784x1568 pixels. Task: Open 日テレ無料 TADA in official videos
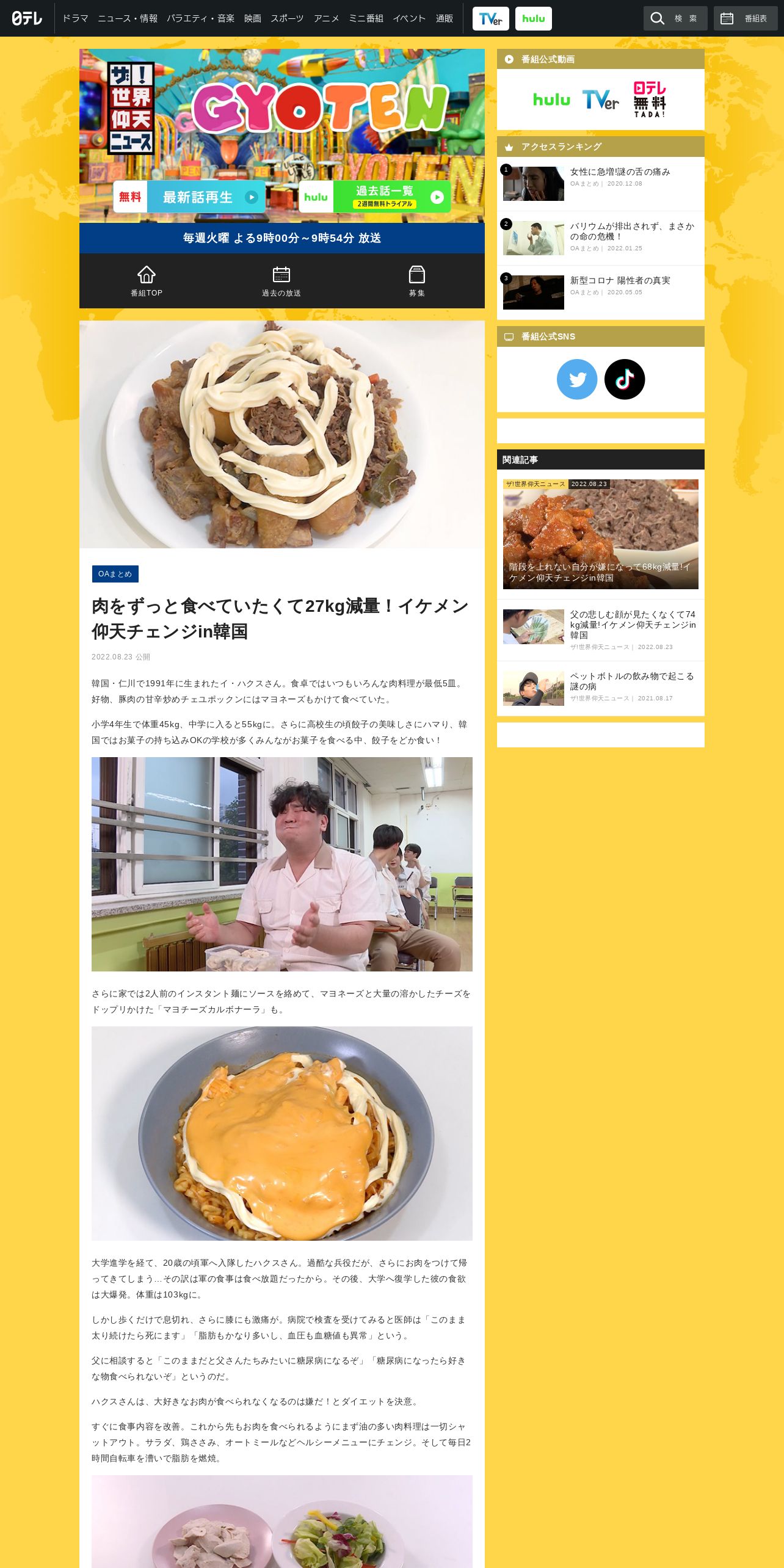pyautogui.click(x=650, y=100)
